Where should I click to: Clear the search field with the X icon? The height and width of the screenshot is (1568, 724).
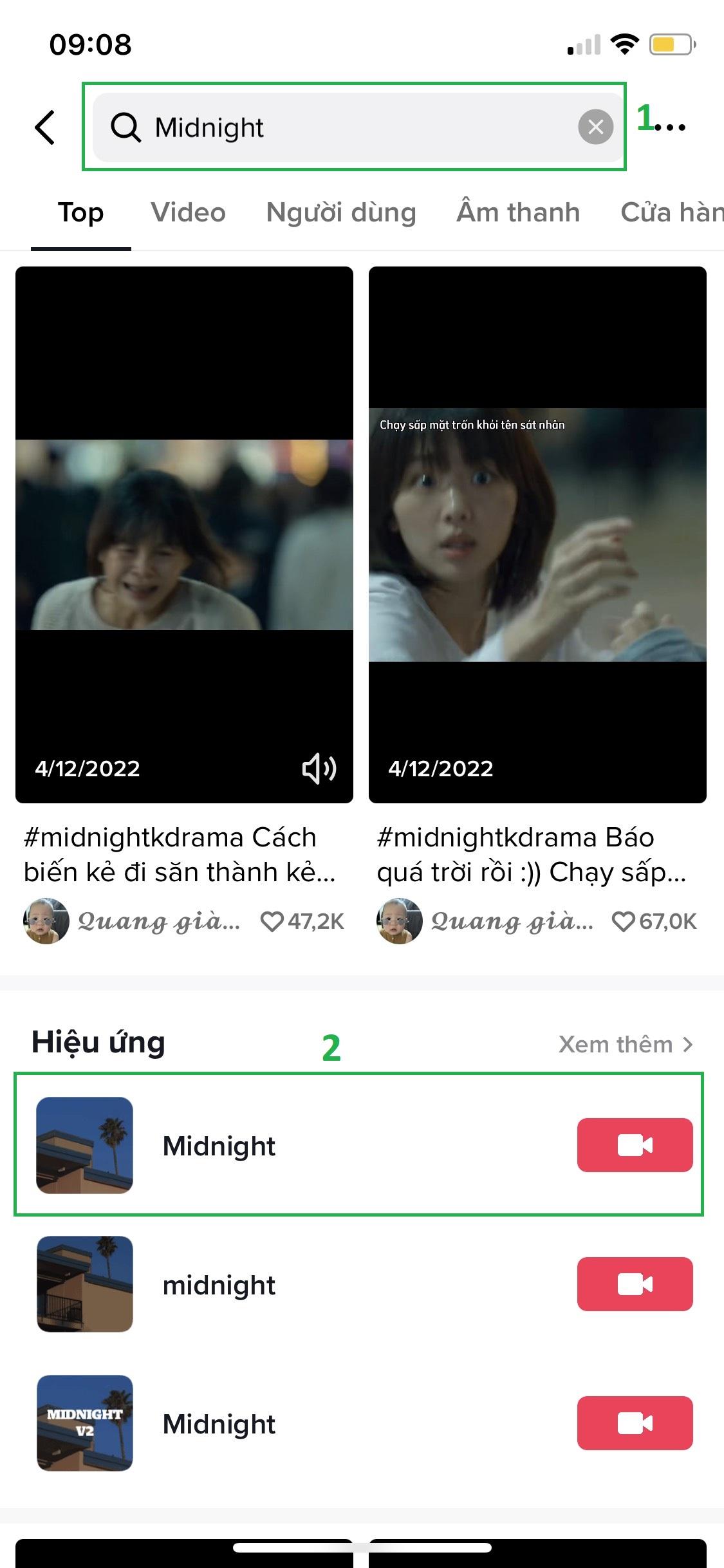(595, 127)
